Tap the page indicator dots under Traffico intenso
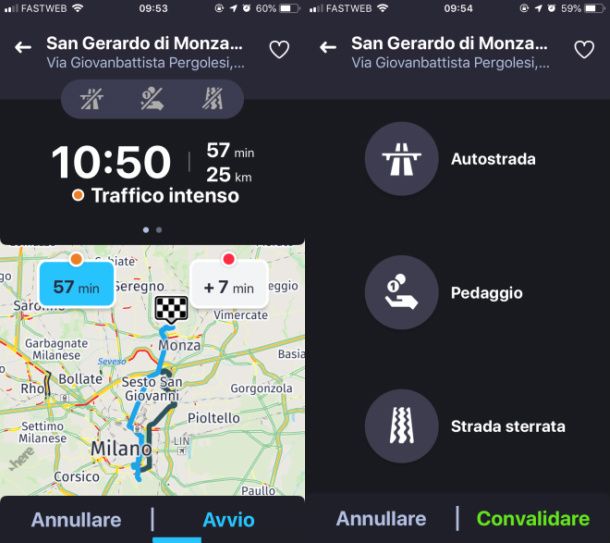The width and height of the screenshot is (610, 543). coord(152,229)
